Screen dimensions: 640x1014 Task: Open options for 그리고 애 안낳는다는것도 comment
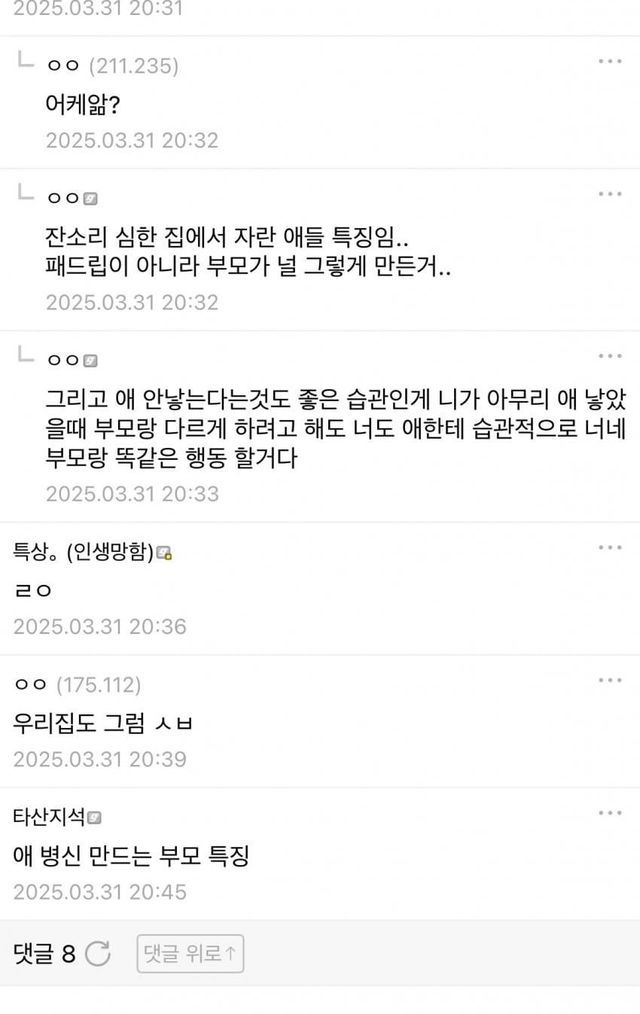pos(610,356)
